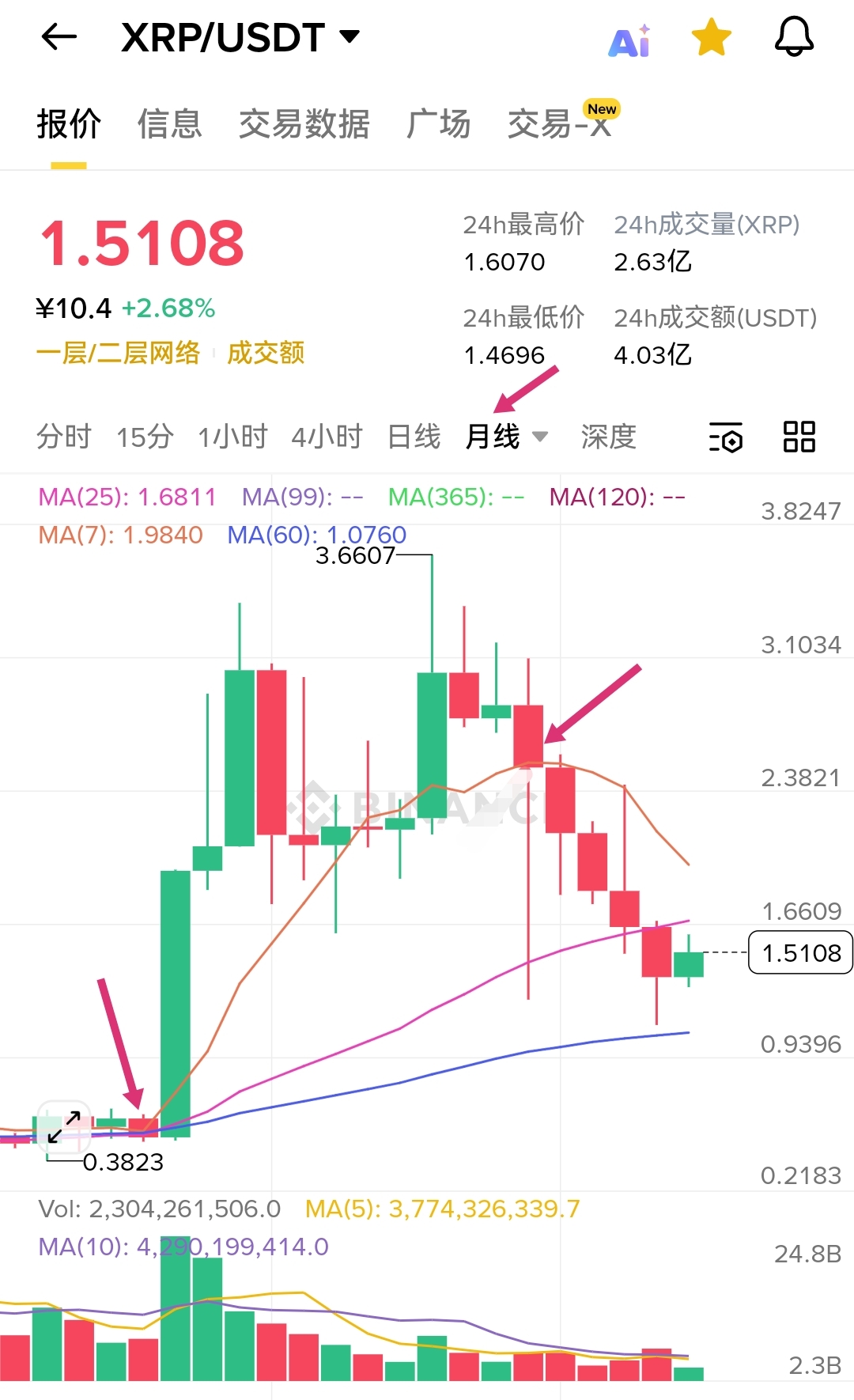Viewport: 854px width, 1400px height.
Task: View the 深度 depth chart
Action: pos(608,437)
